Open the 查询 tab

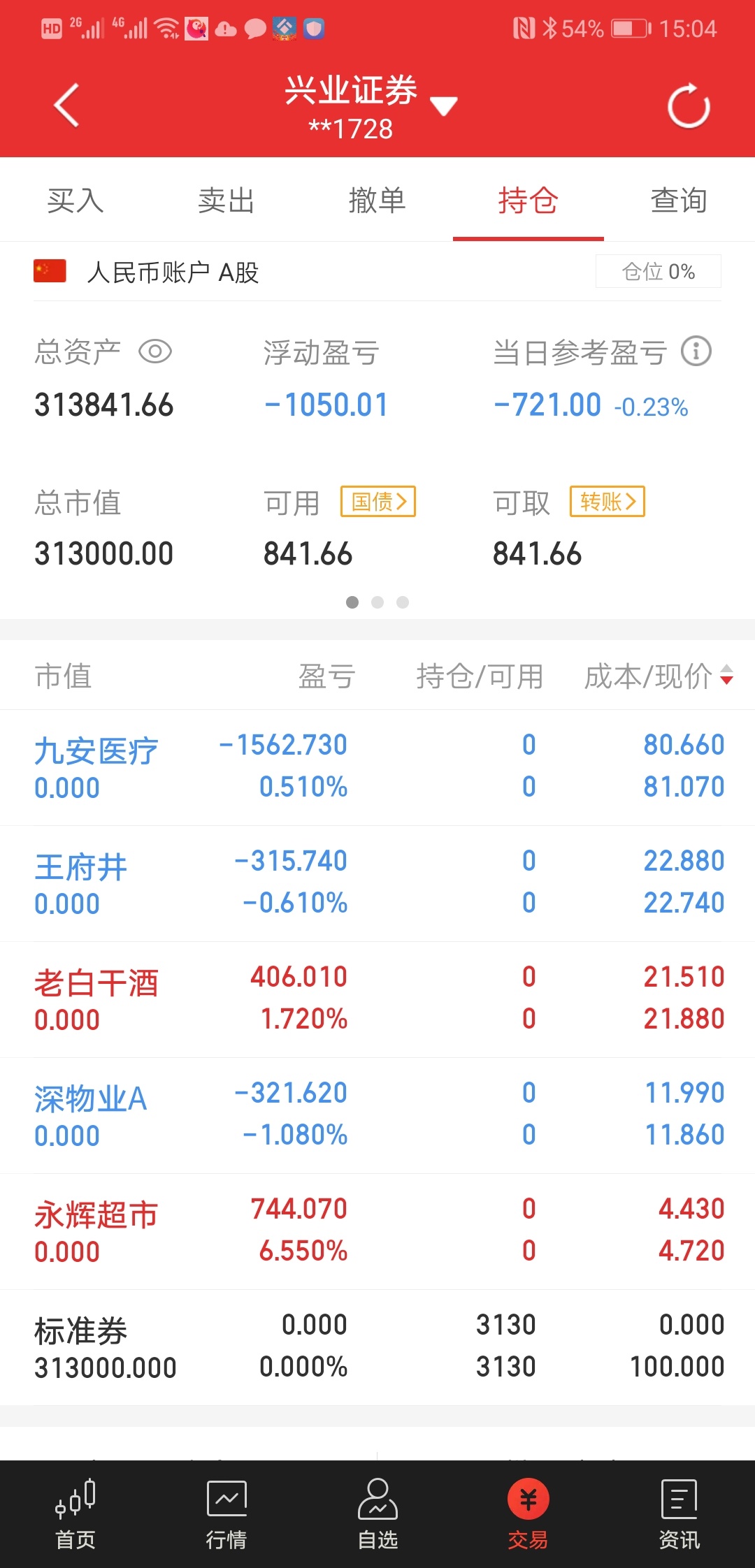[x=679, y=201]
